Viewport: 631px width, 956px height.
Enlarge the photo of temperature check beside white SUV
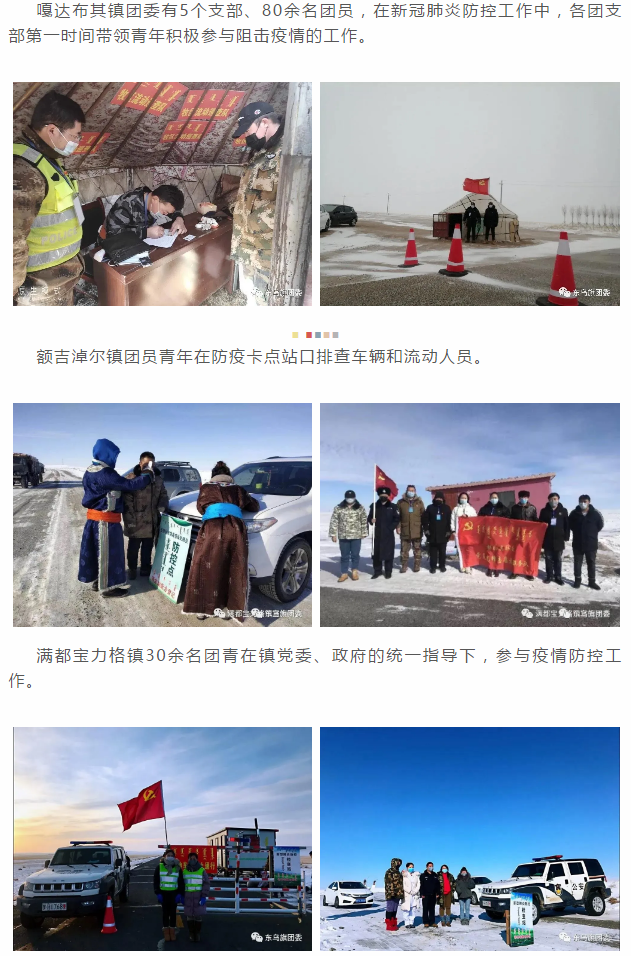(x=162, y=515)
